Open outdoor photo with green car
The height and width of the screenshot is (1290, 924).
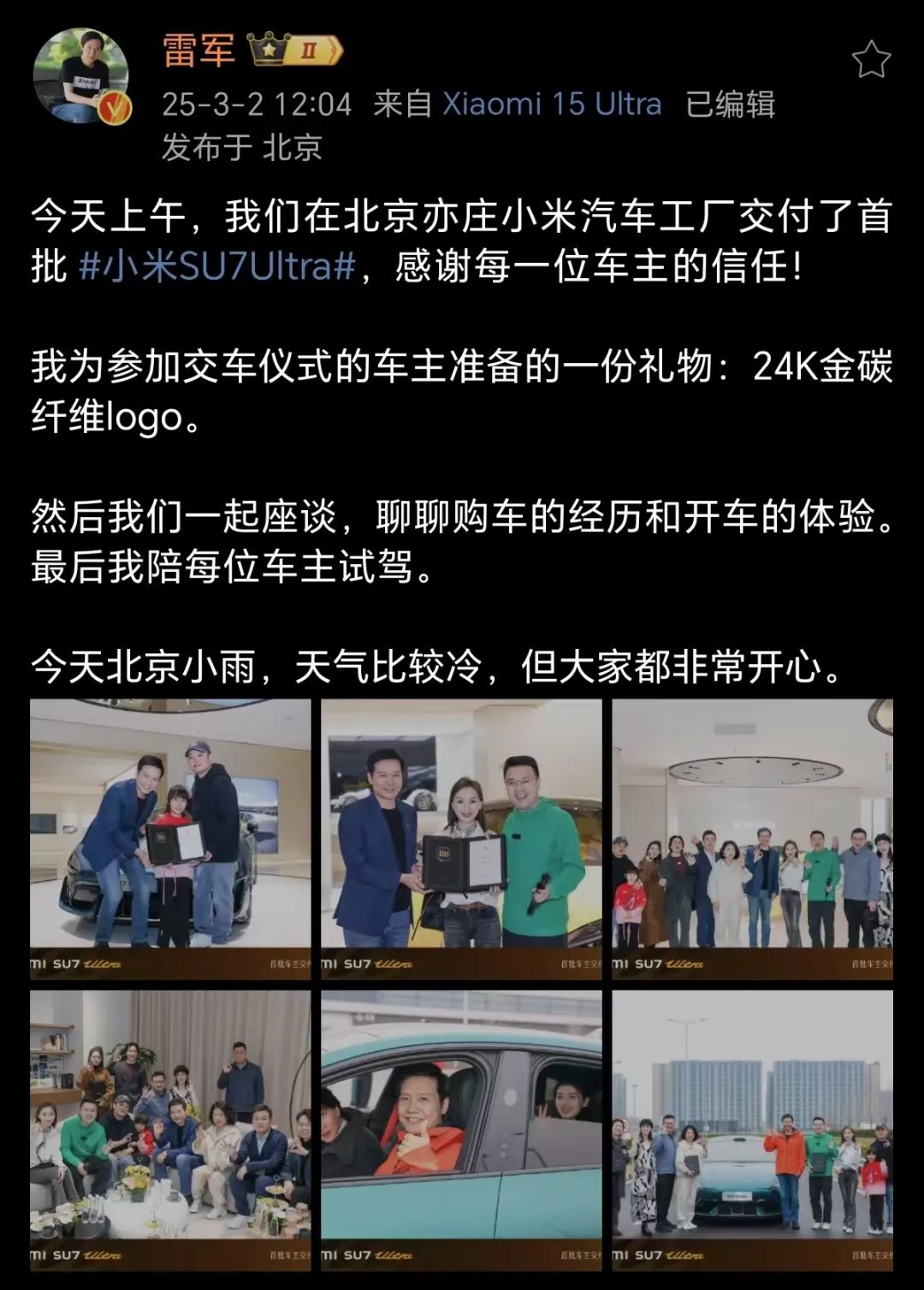752,1130
